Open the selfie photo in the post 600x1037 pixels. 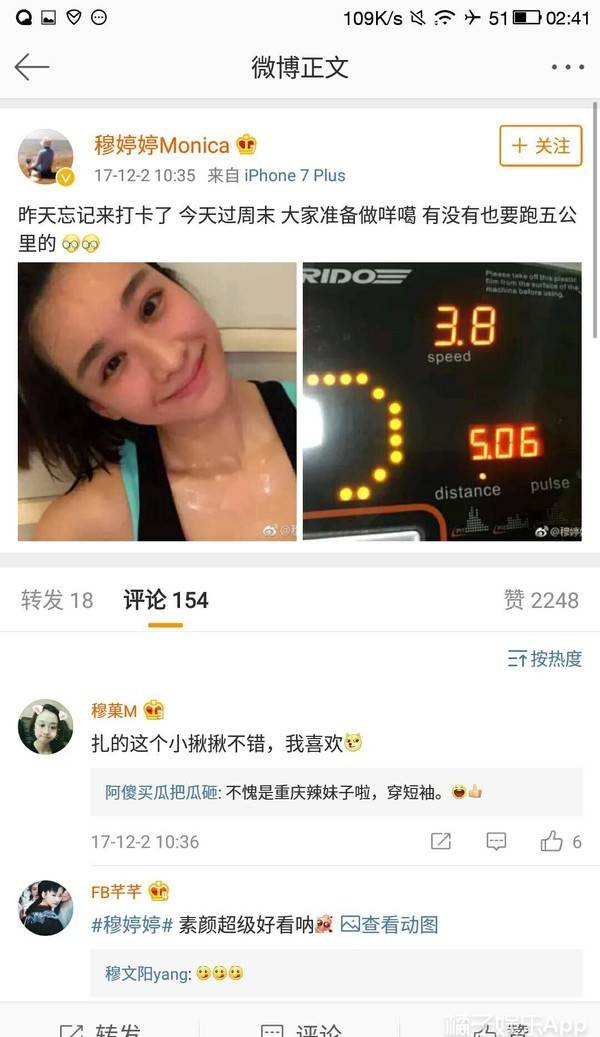(x=157, y=401)
